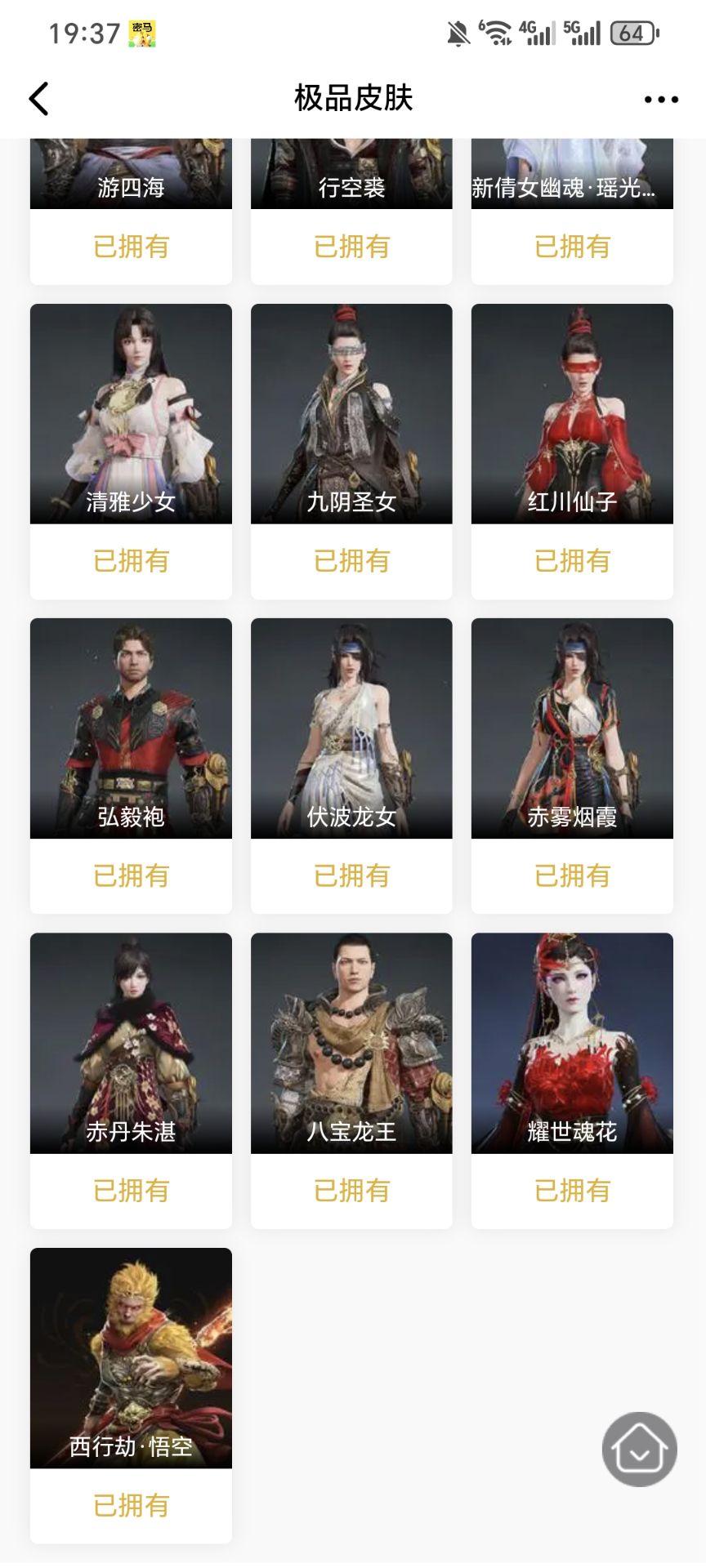Viewport: 706px width, 1568px height.
Task: Open the 九阴圣女 skin card
Action: pyautogui.click(x=351, y=414)
